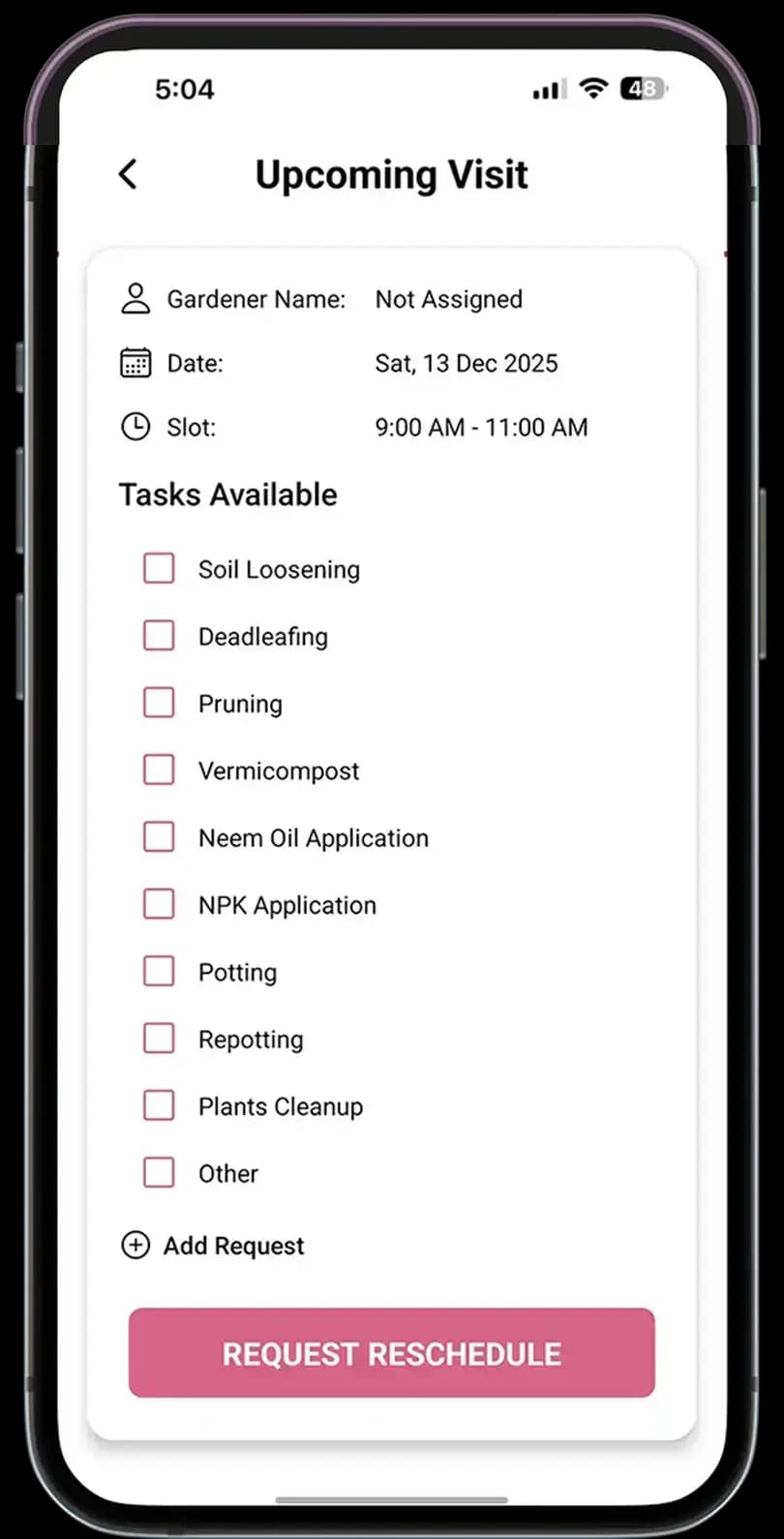The height and width of the screenshot is (1539, 784).
Task: Tick the Other task option
Action: (159, 1172)
